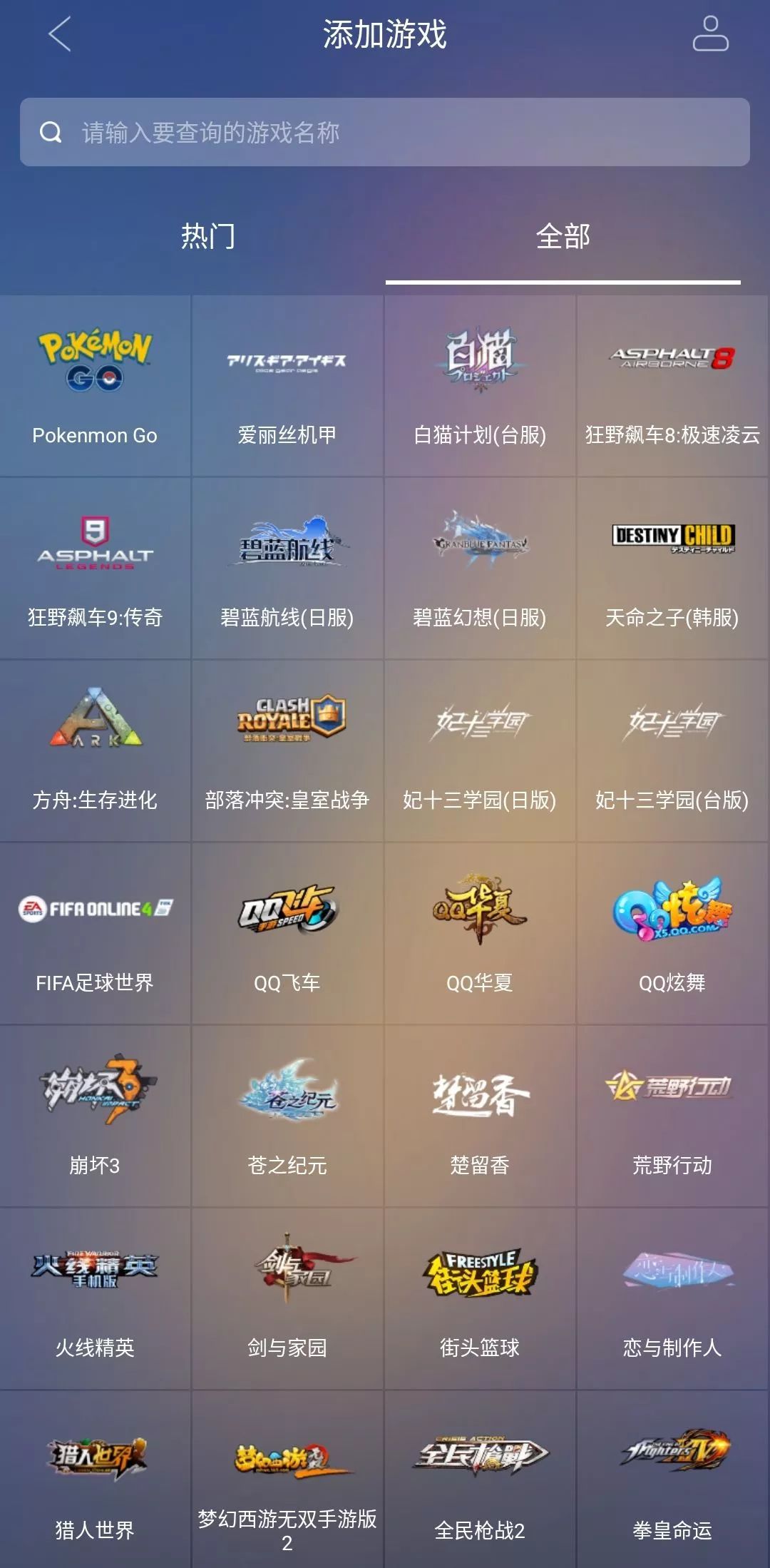Open FIFA足球世界 game tile
770x1568 pixels.
coord(95,934)
